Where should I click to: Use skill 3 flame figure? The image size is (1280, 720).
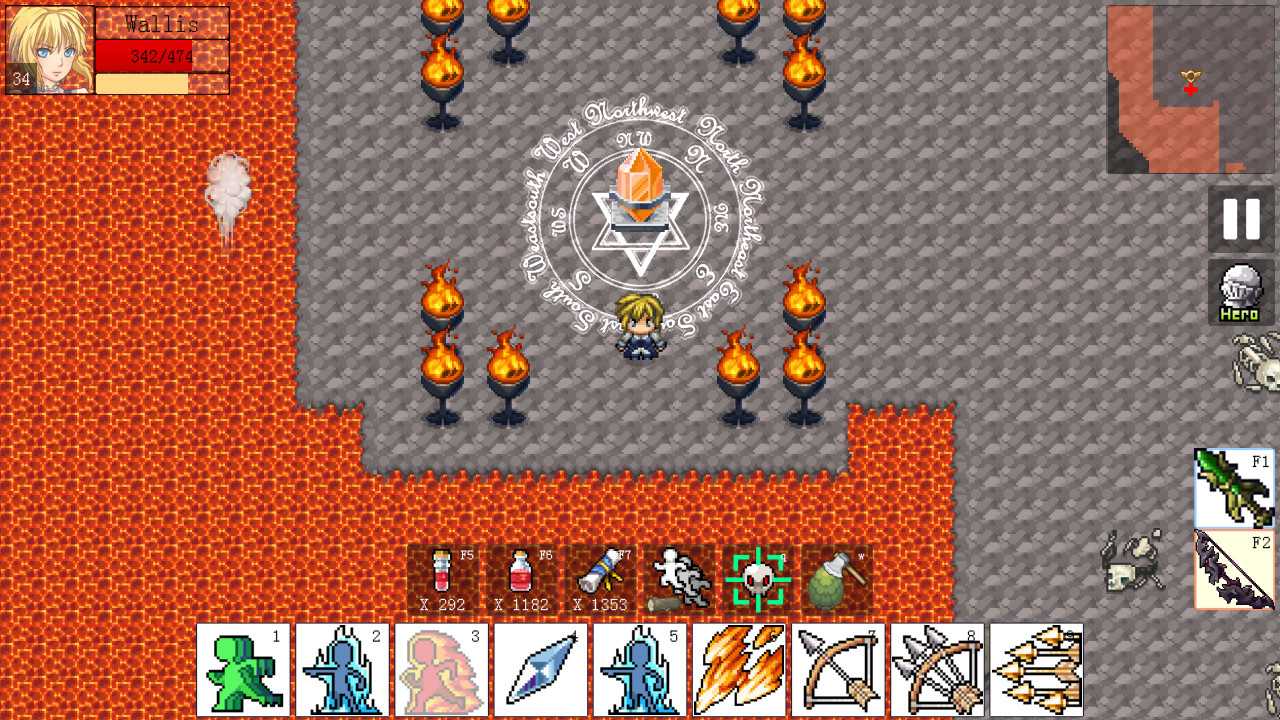(x=441, y=670)
